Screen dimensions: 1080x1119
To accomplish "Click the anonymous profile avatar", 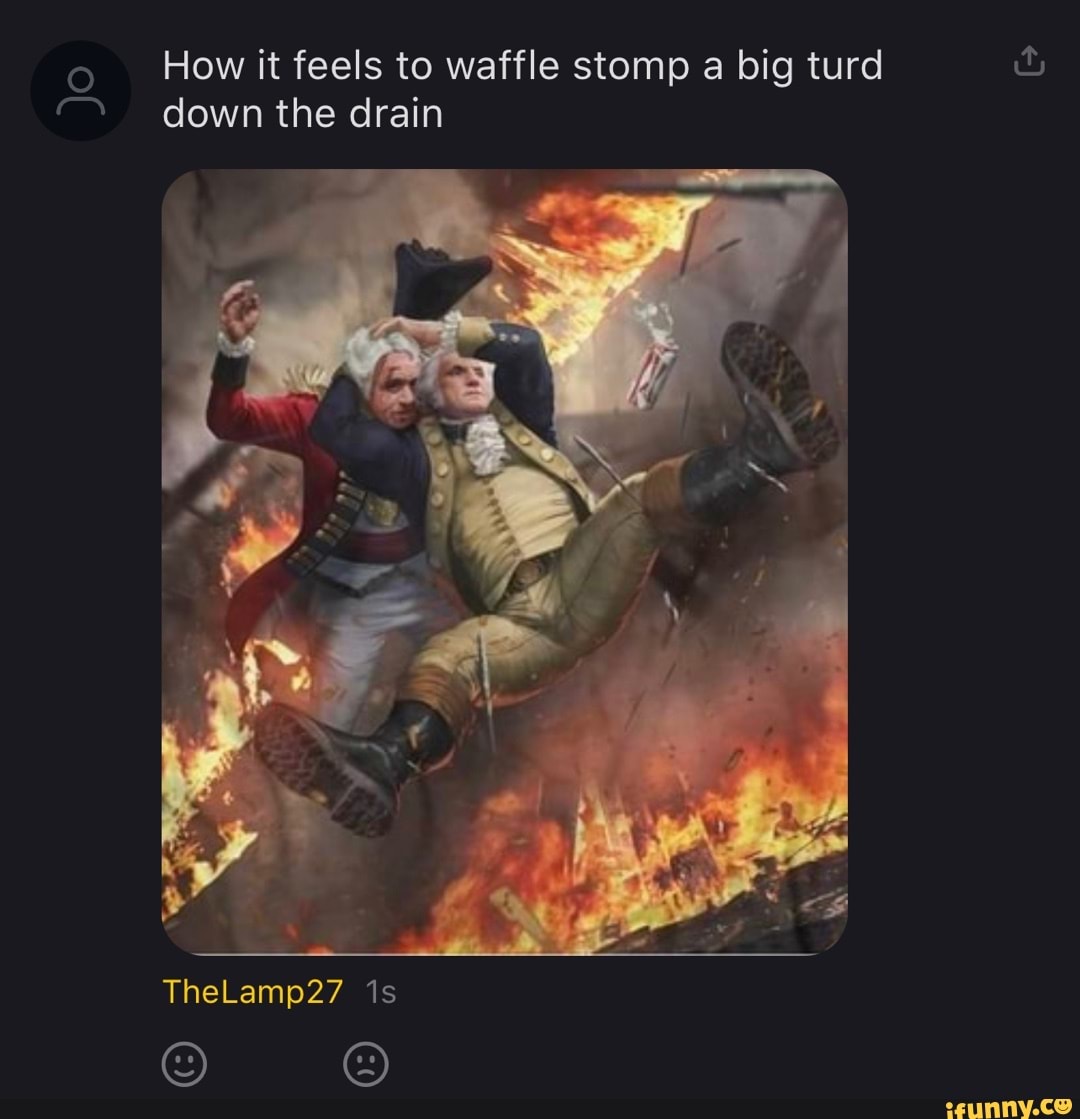I will (80, 90).
